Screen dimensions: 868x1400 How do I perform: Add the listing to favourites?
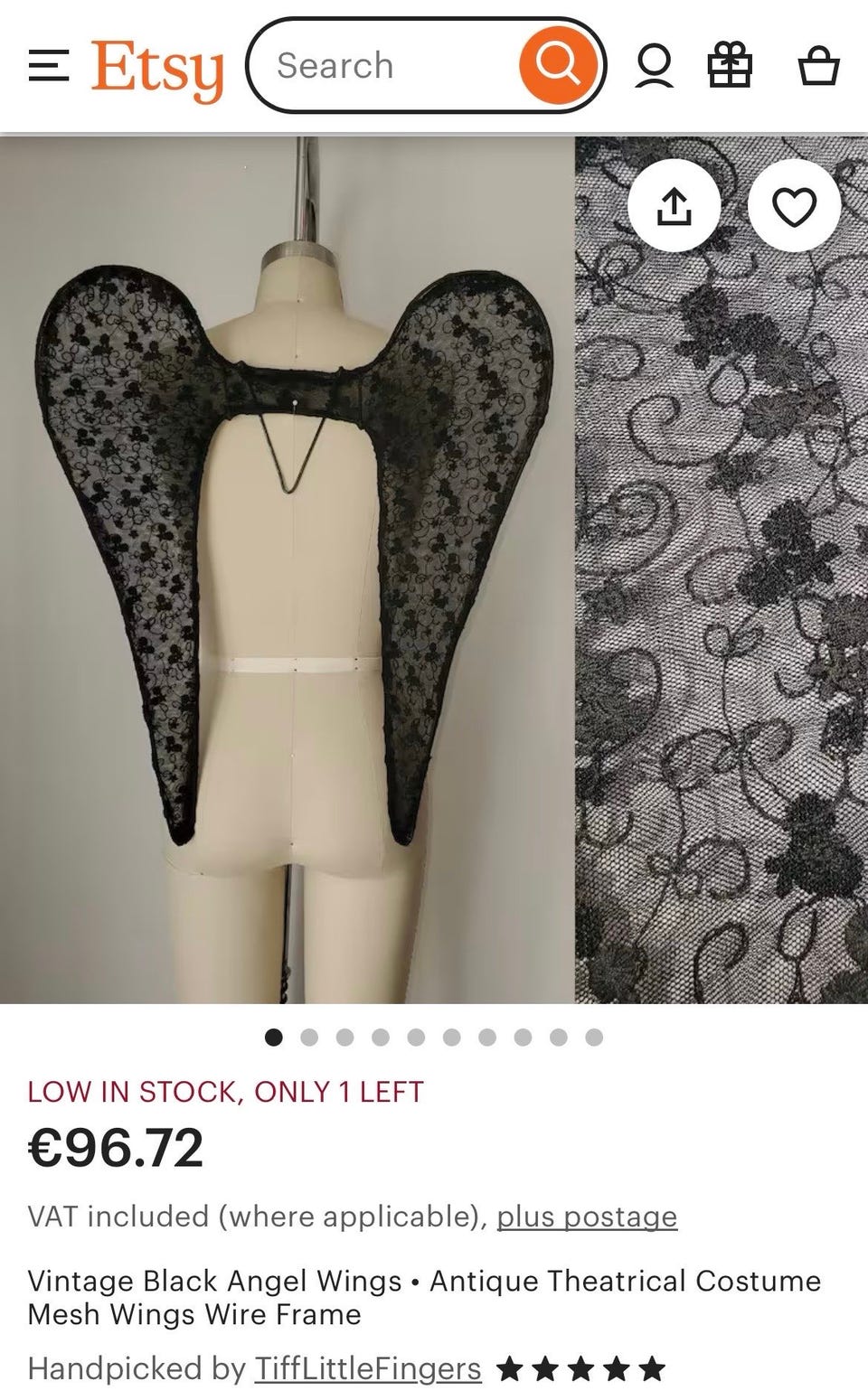click(794, 206)
